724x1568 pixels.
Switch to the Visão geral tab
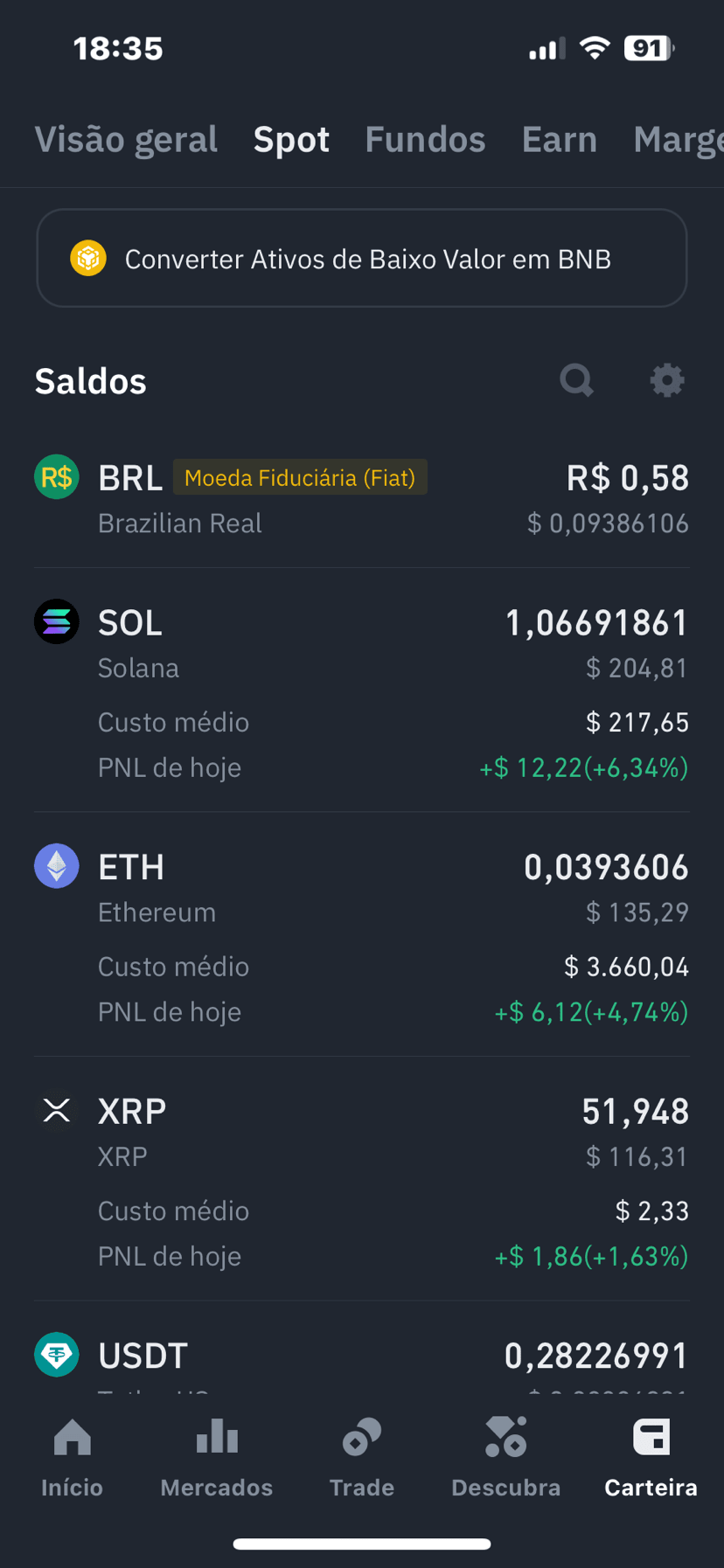point(126,140)
